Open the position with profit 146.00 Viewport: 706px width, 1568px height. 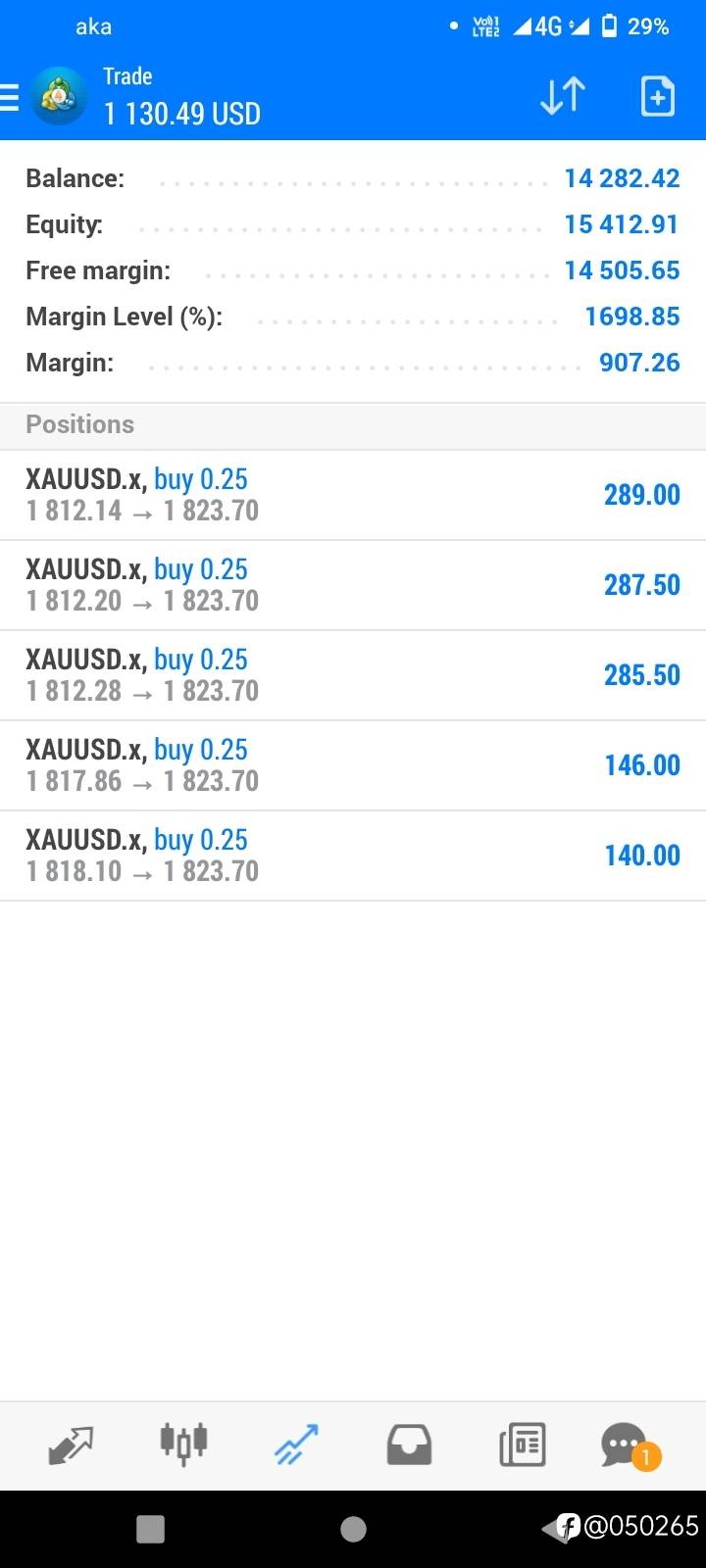point(353,765)
